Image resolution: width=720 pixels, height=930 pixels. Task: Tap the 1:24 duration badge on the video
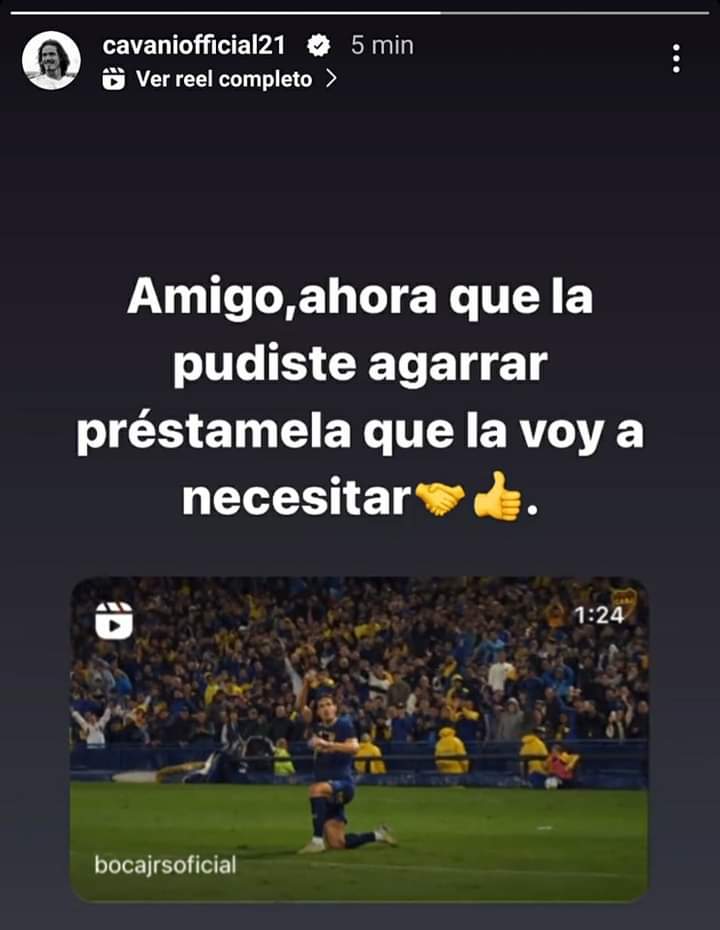[x=599, y=615]
